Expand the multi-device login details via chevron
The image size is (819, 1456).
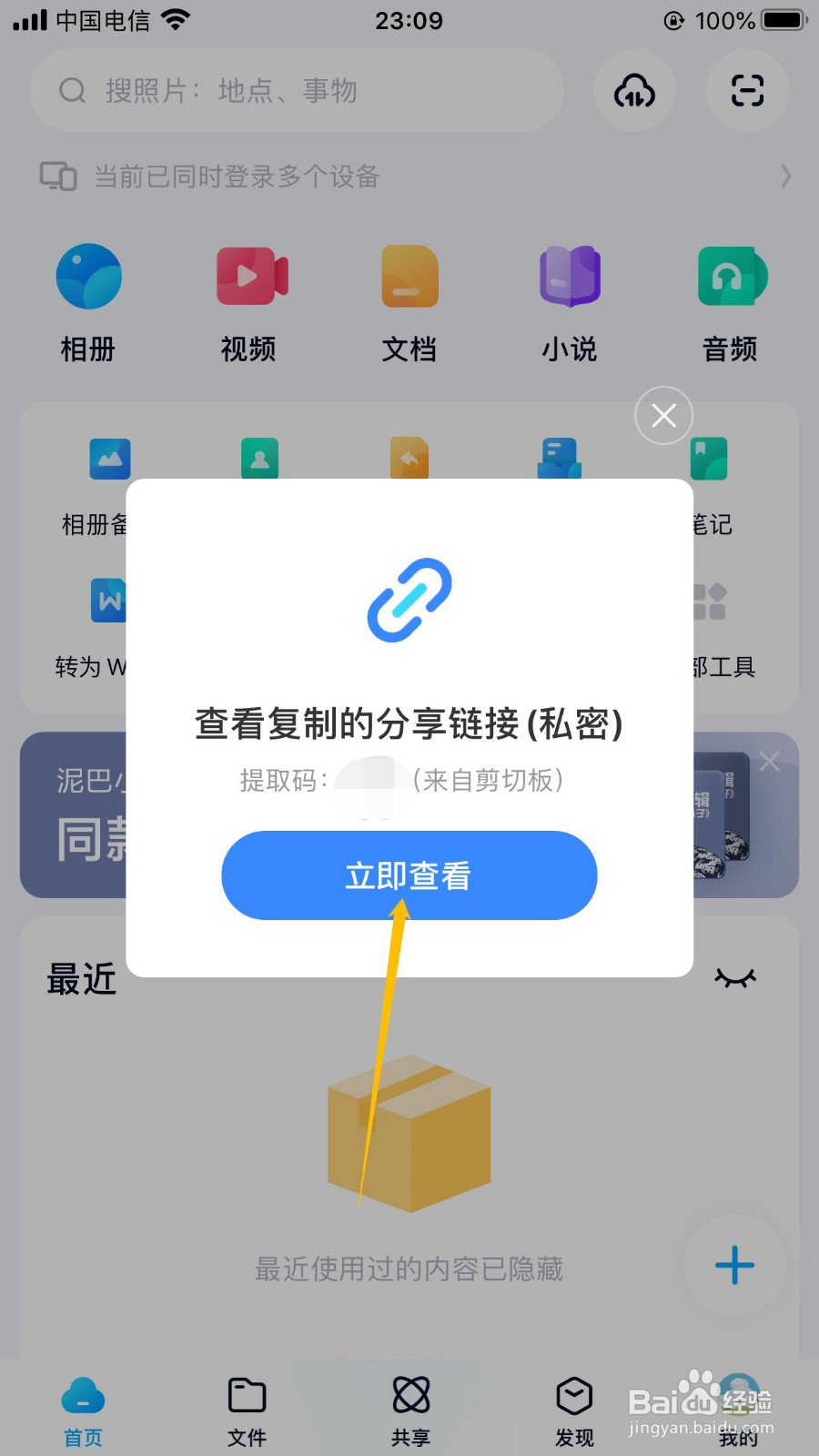point(784,176)
